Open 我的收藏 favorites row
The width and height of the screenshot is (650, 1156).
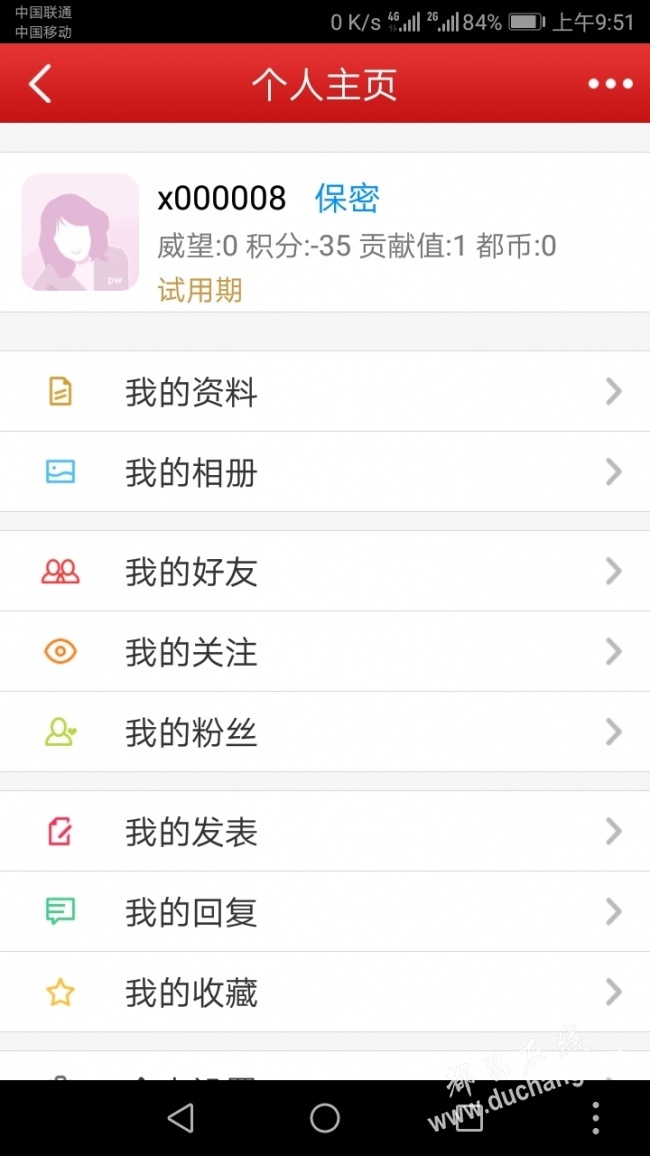pos(325,992)
